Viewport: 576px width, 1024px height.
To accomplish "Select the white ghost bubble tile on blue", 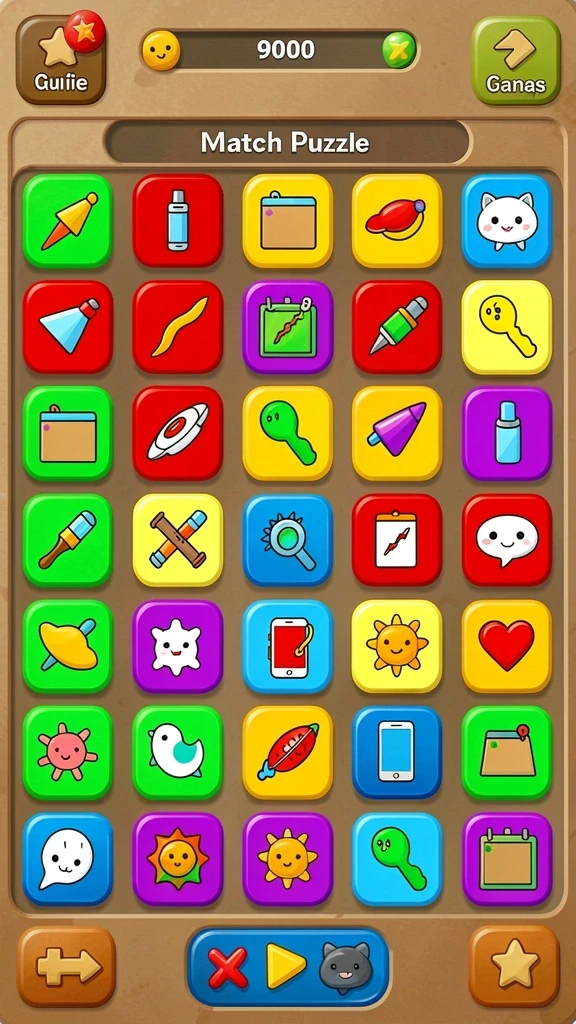I will 68,859.
